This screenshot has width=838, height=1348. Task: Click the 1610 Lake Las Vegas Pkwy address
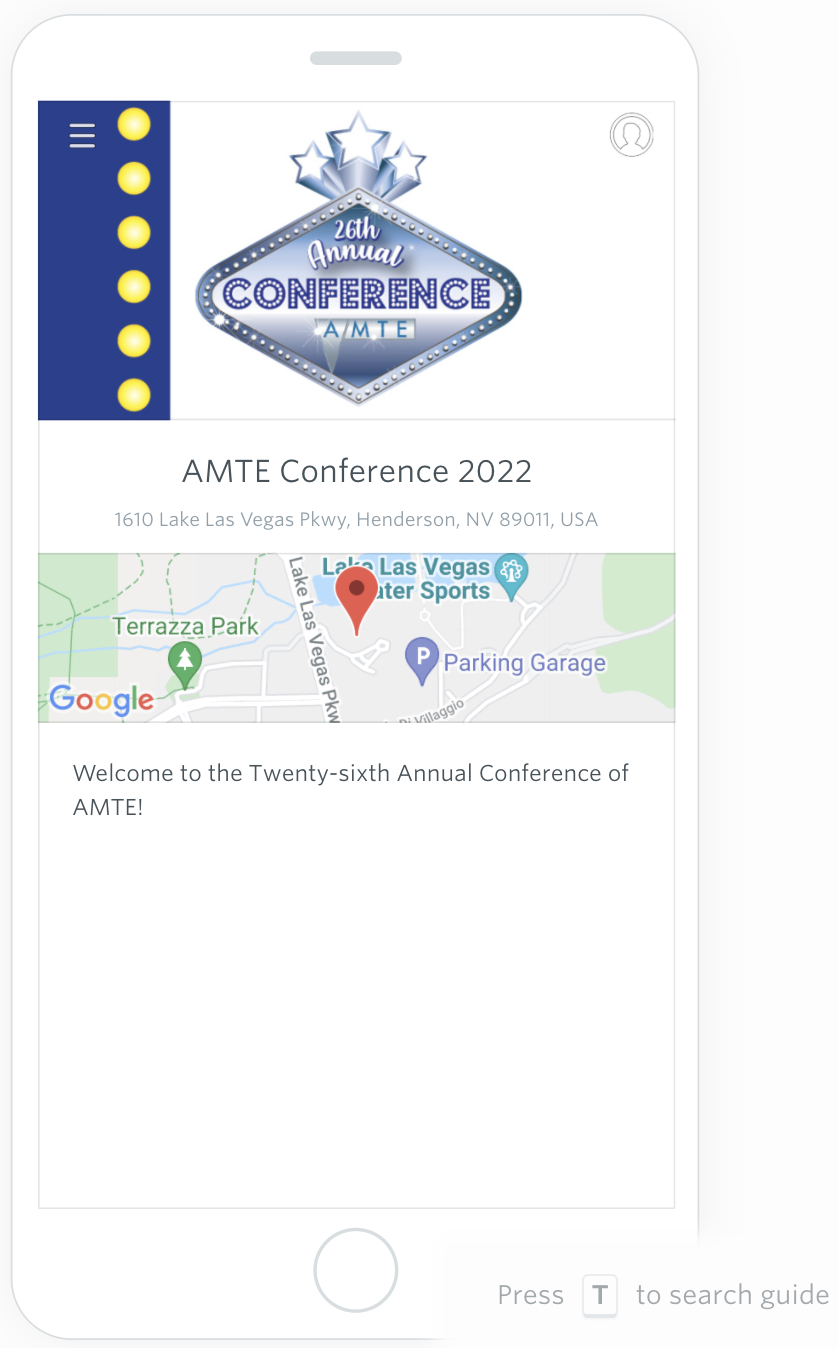(x=356, y=519)
